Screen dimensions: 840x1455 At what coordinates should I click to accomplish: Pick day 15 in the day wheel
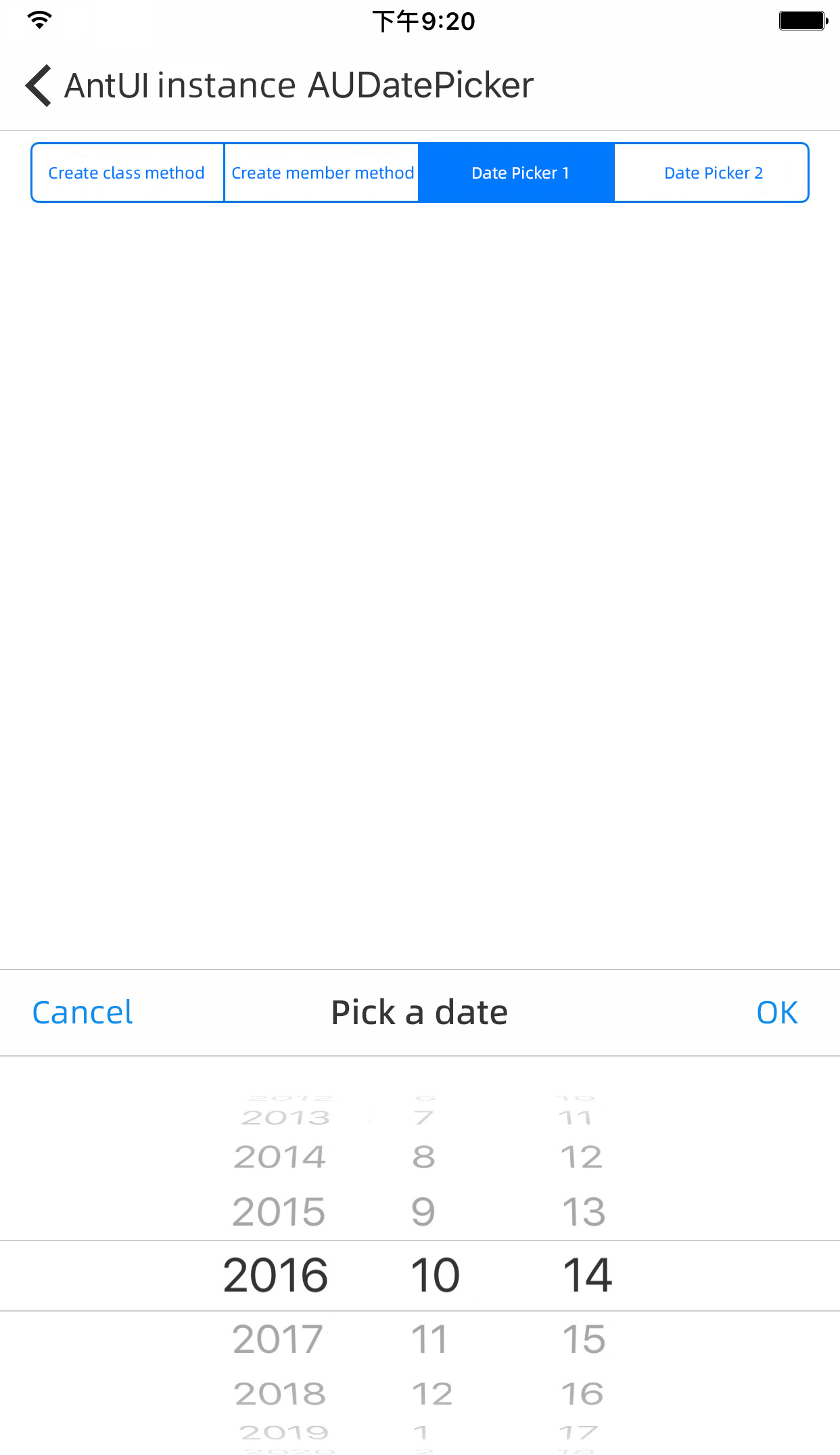[x=584, y=1339]
